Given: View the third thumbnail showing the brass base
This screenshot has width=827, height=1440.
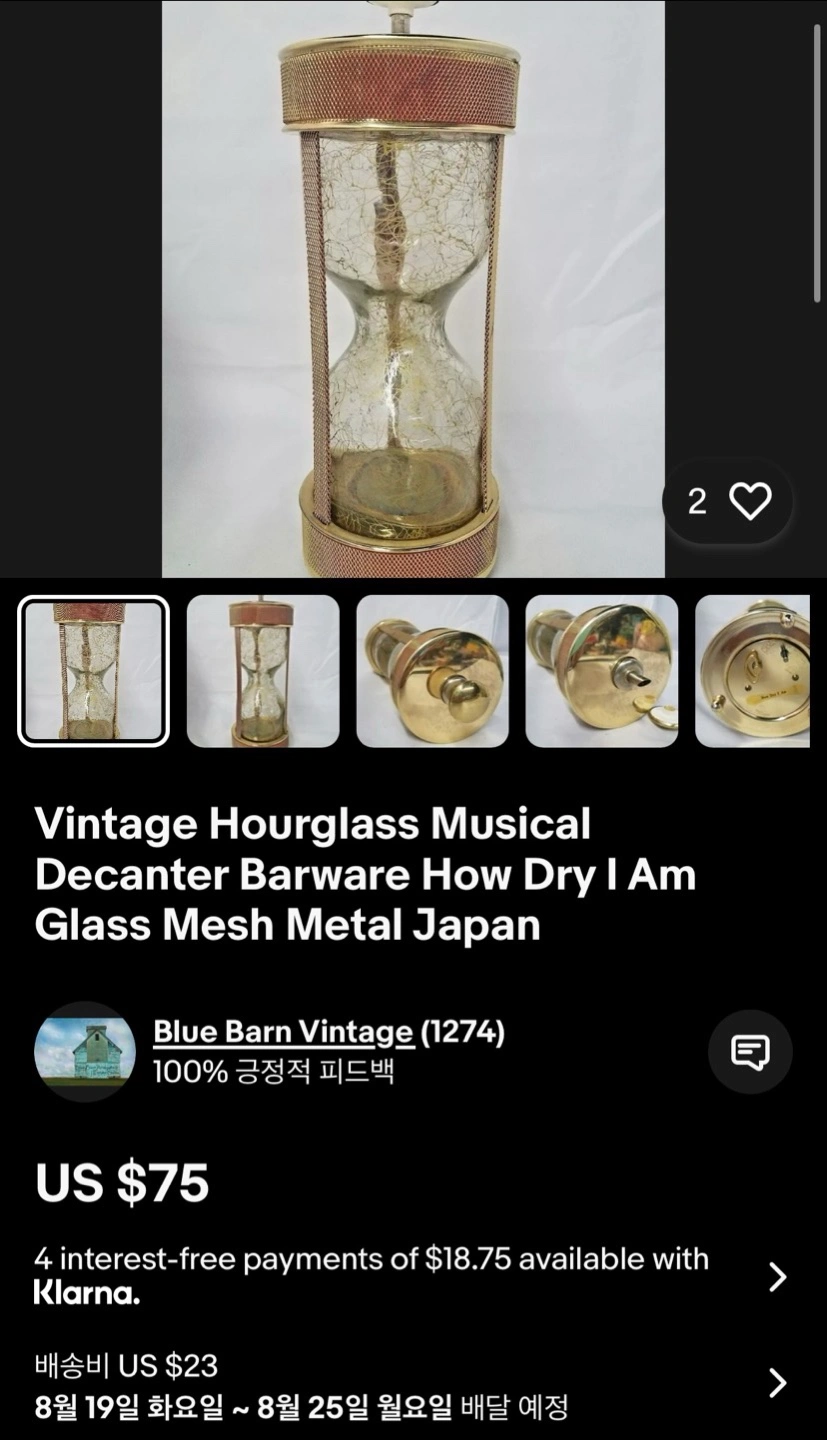Looking at the screenshot, I should coord(432,671).
